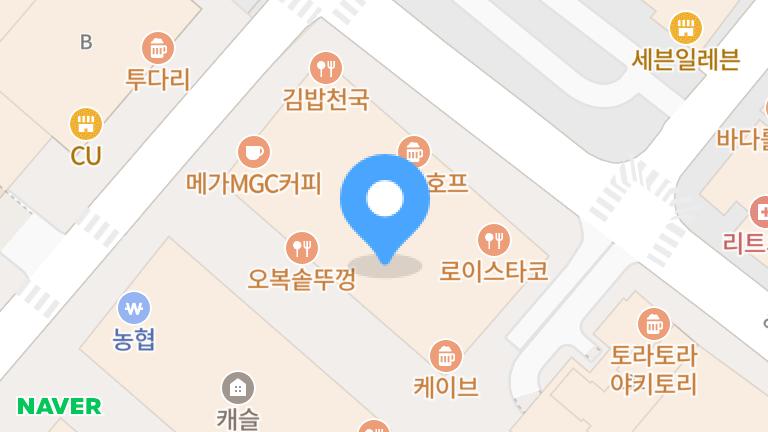The image size is (768, 432).
Task: Tap the blue location pin marker
Action: click(x=385, y=201)
